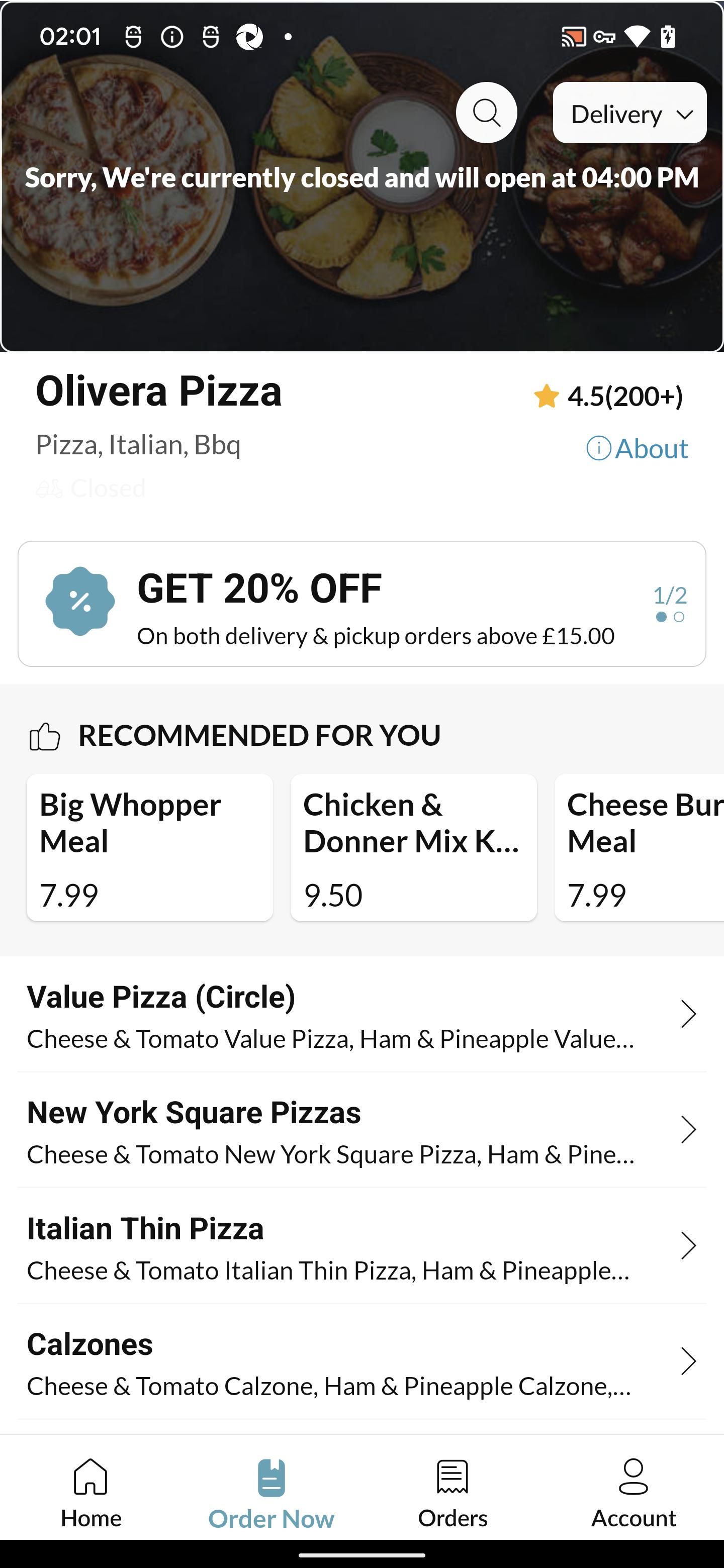Open the Calzones category
Screen dimensions: 724x1568
tap(361, 1361)
